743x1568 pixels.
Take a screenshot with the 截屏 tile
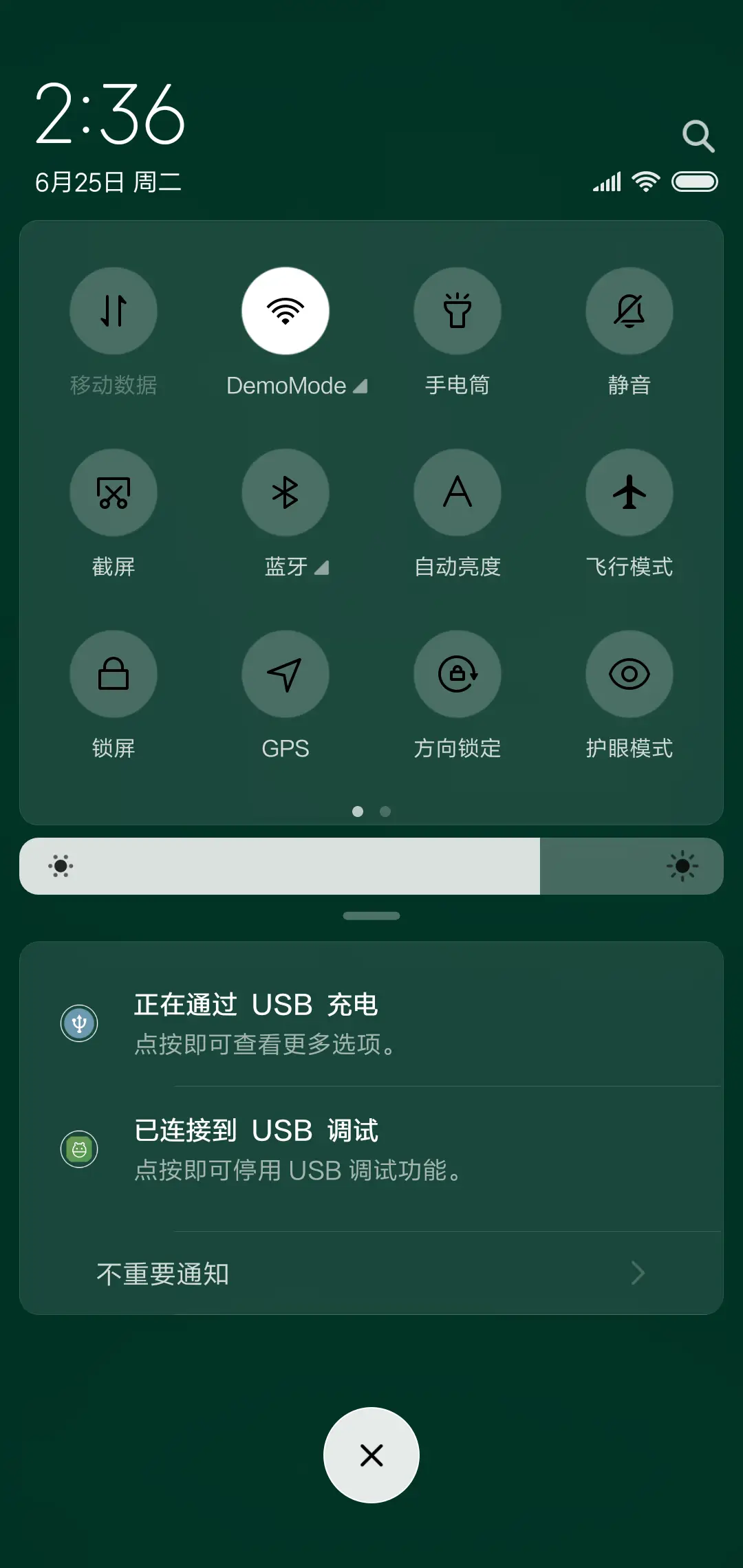[x=114, y=492]
